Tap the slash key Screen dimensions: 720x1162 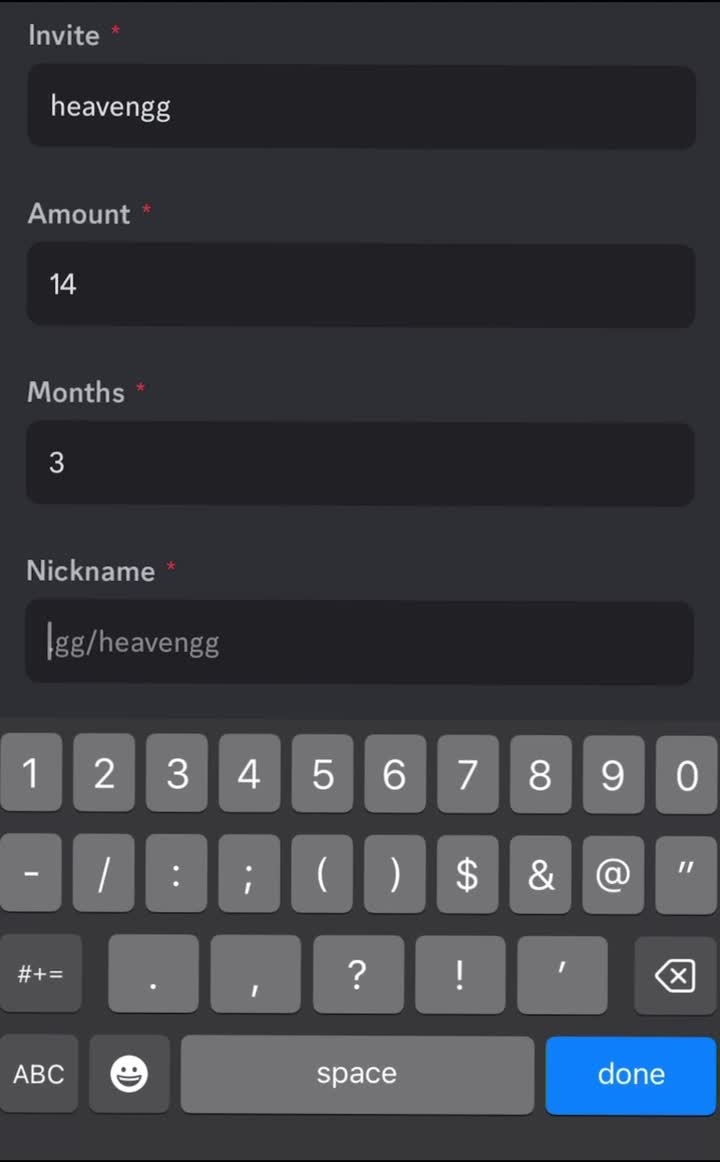click(x=103, y=875)
